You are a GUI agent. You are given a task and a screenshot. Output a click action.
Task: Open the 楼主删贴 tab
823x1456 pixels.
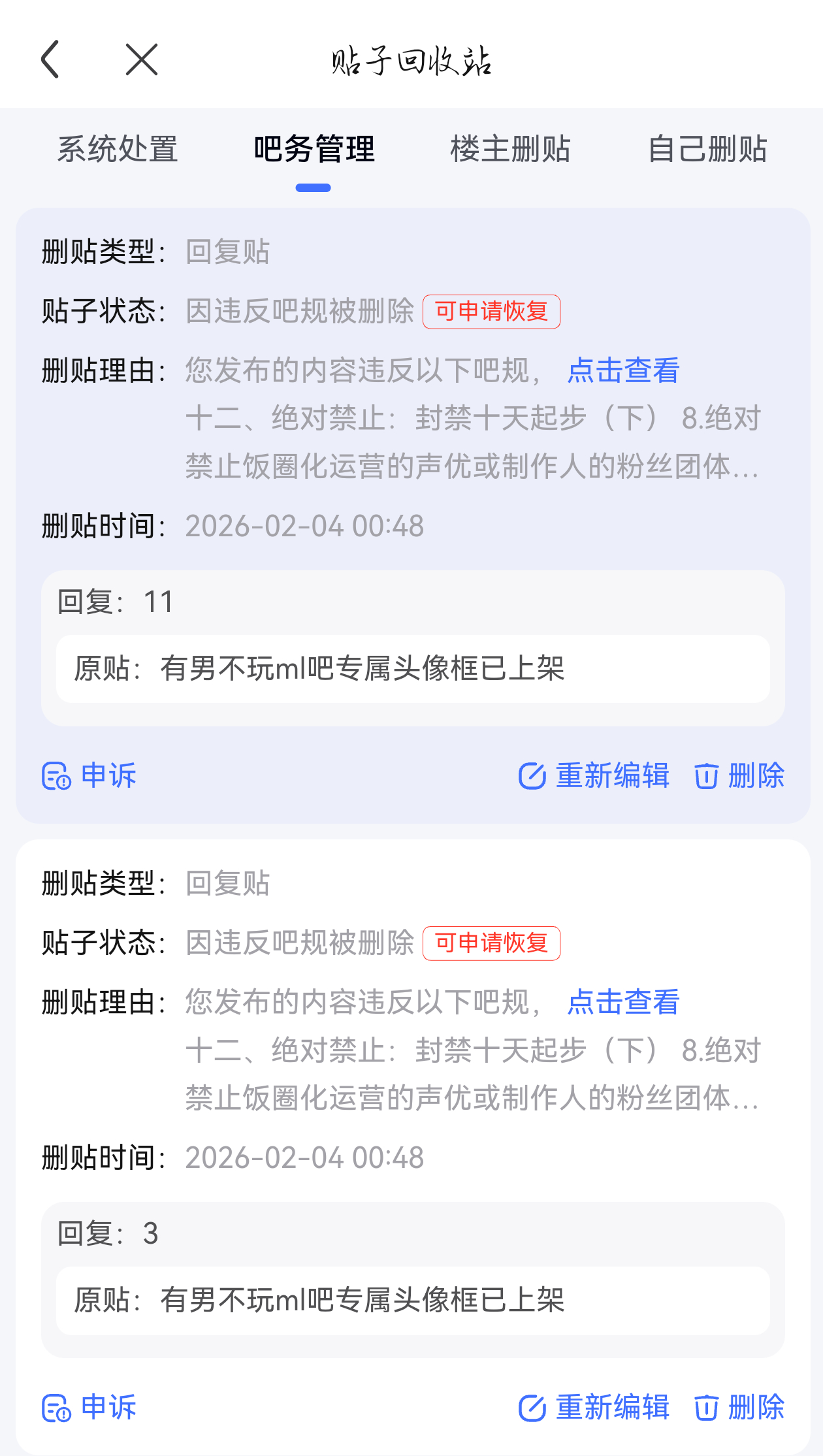click(510, 149)
